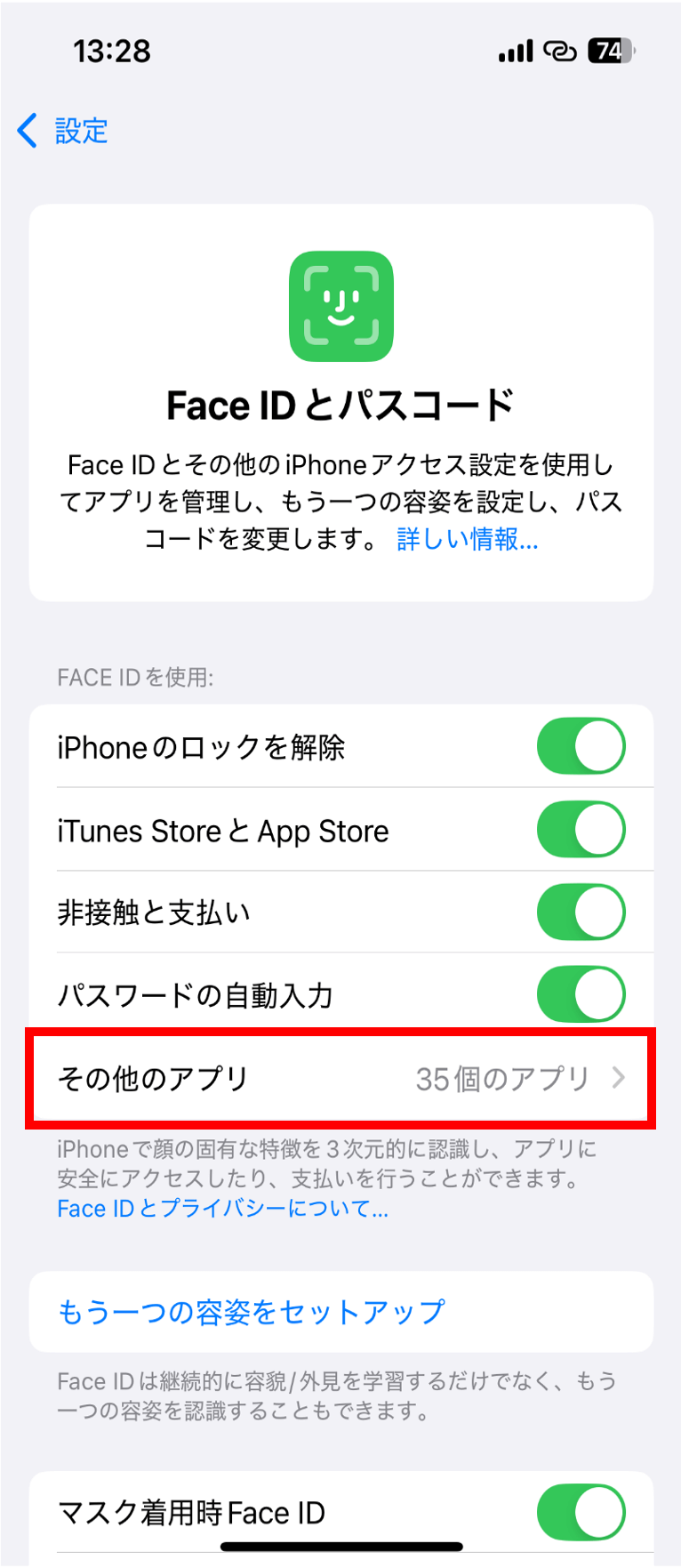
Task: Select もう一つの容姿をセットアップ
Action: [251, 1312]
